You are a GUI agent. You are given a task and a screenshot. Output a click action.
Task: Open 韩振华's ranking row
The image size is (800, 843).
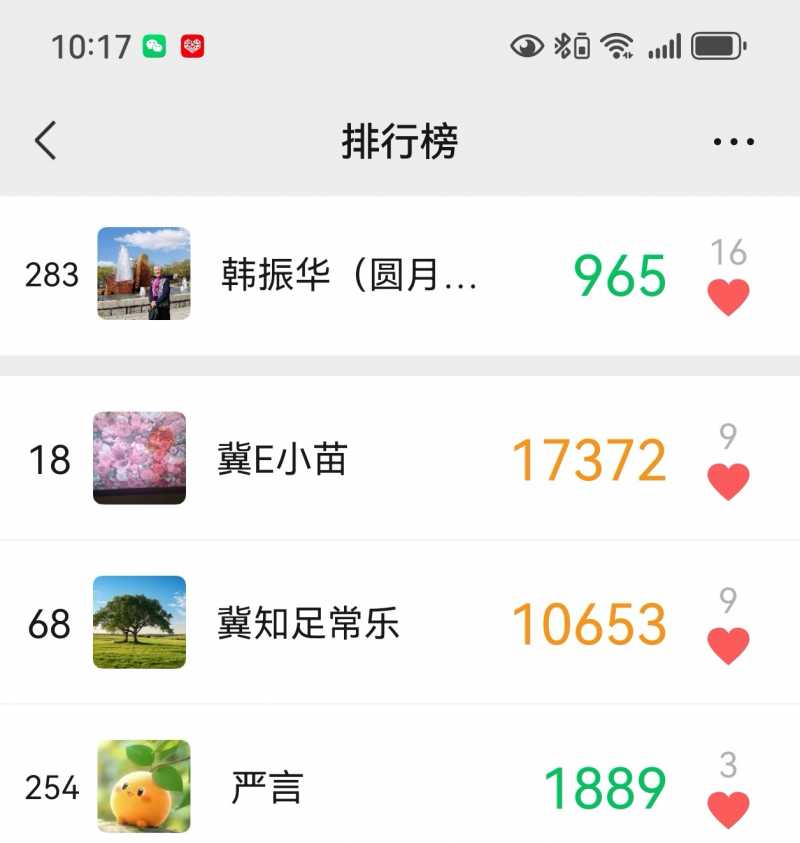coord(350,275)
